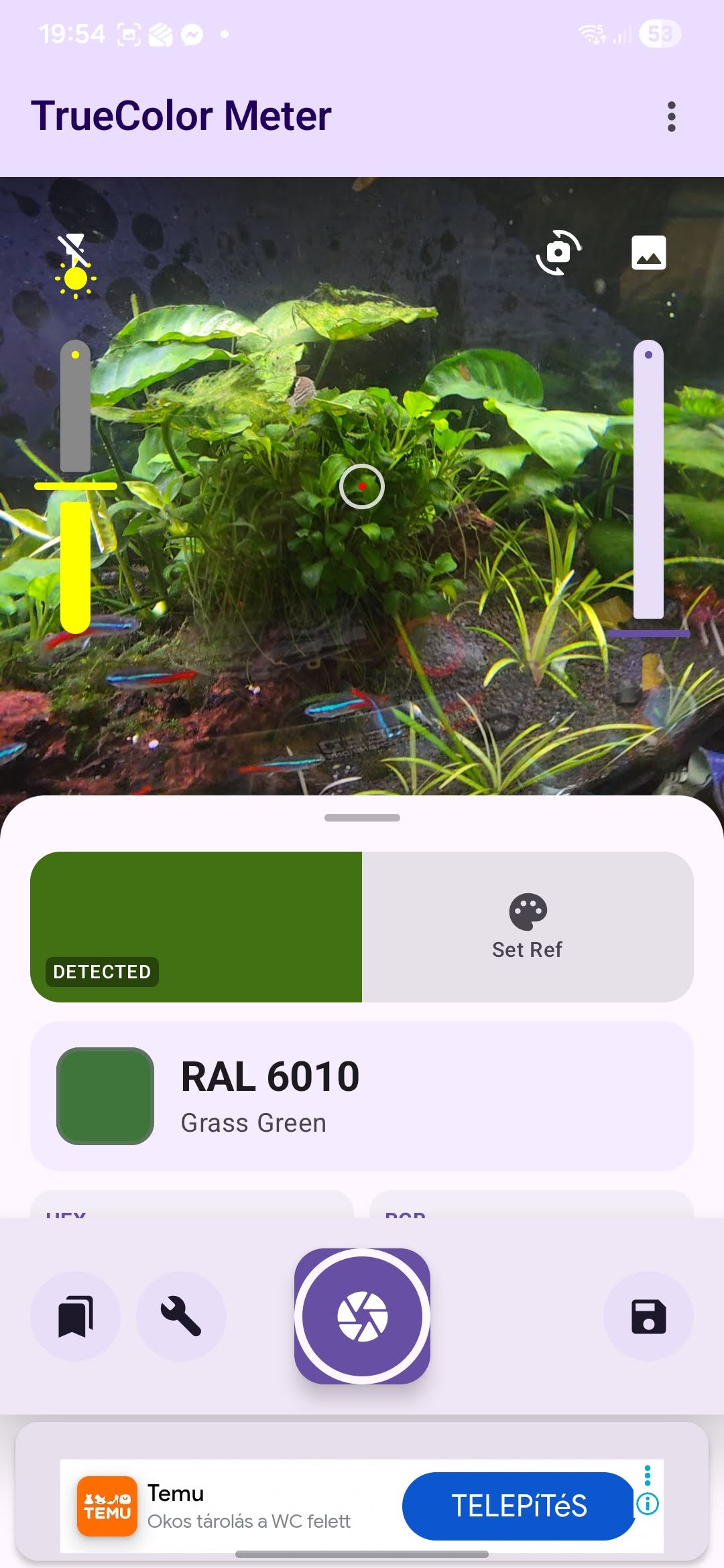Tap the yellow brightness slider

point(75,486)
